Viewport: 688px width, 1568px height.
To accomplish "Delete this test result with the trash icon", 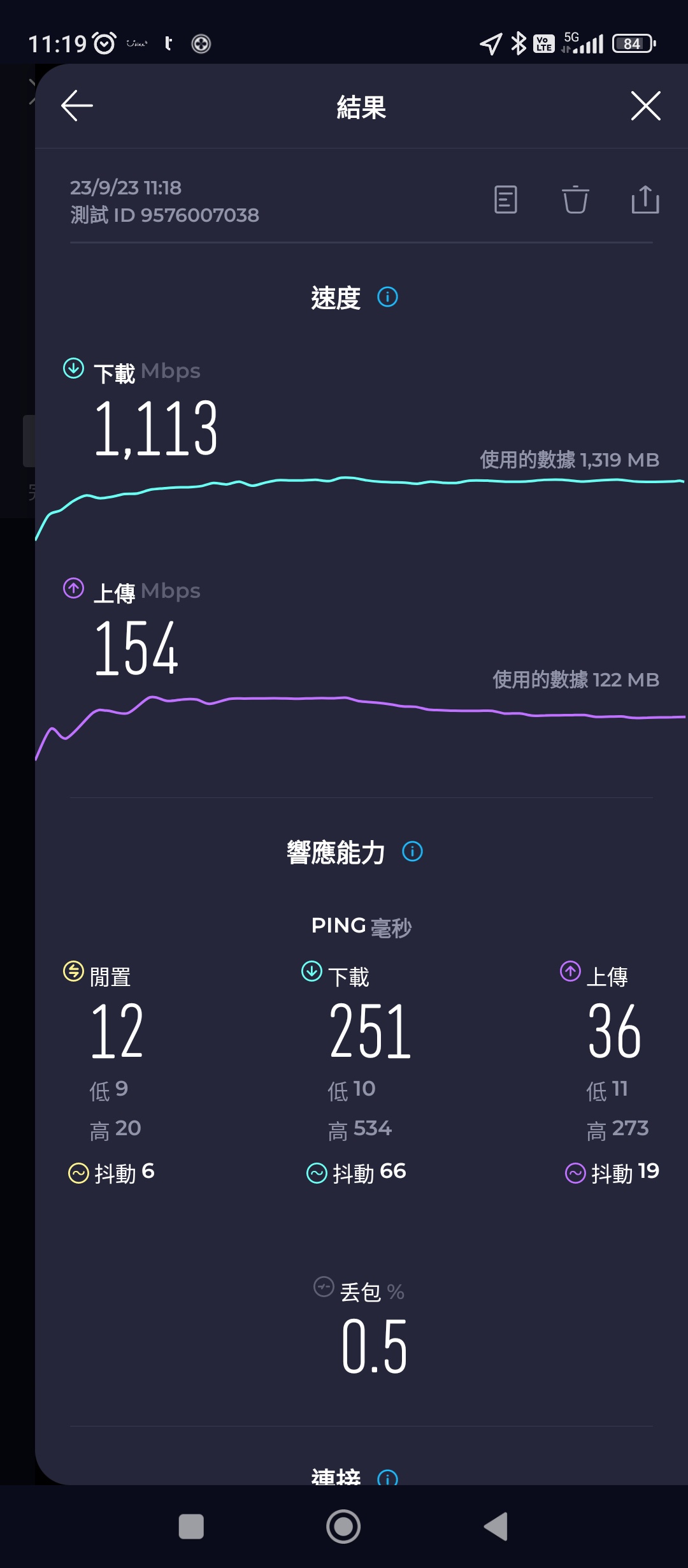I will (575, 200).
